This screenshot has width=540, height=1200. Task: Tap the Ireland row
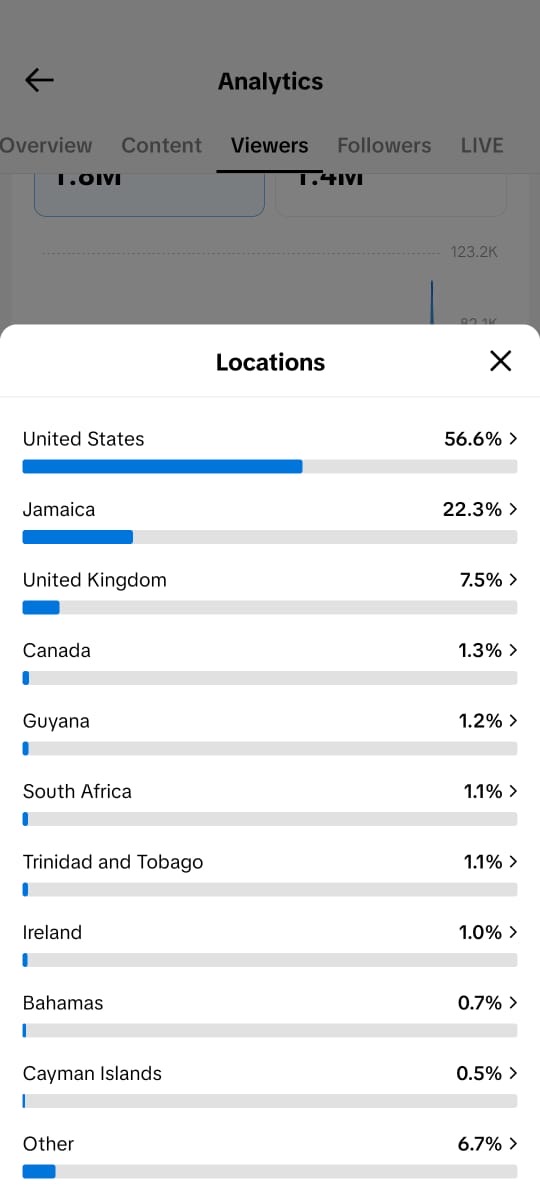[270, 944]
